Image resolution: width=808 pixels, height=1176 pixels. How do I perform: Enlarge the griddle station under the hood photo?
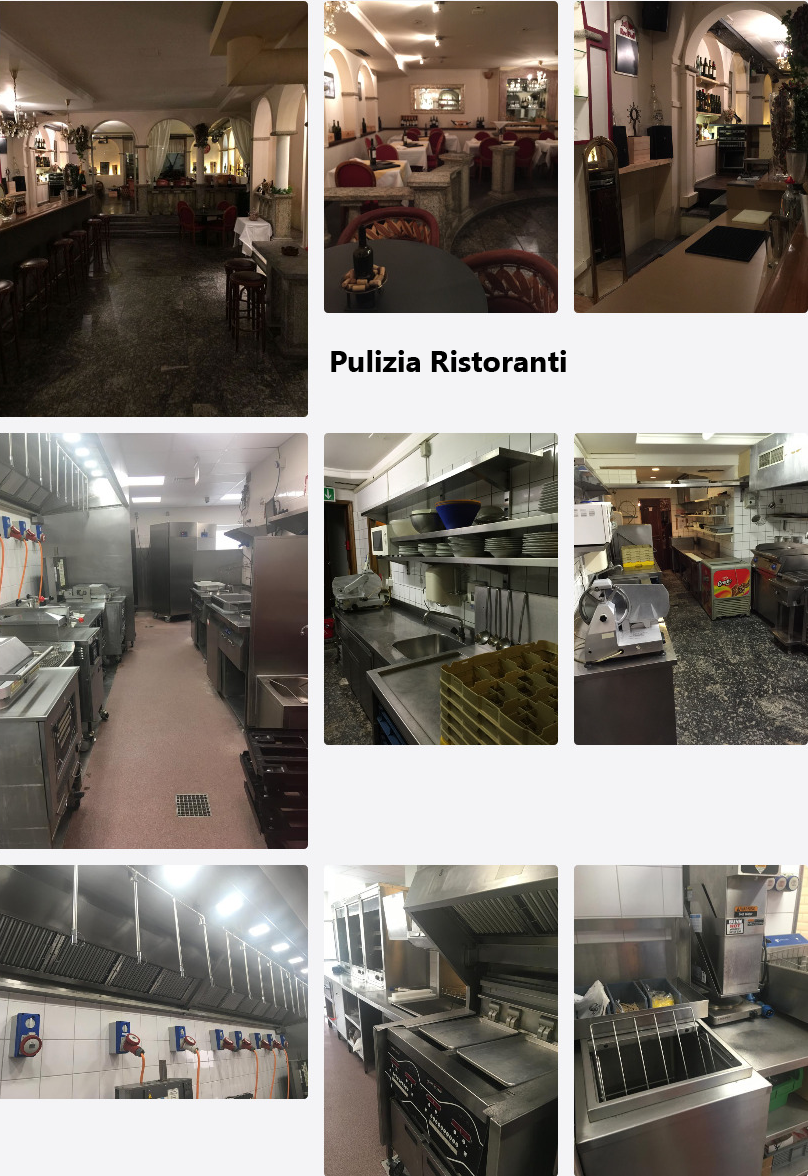440,1020
